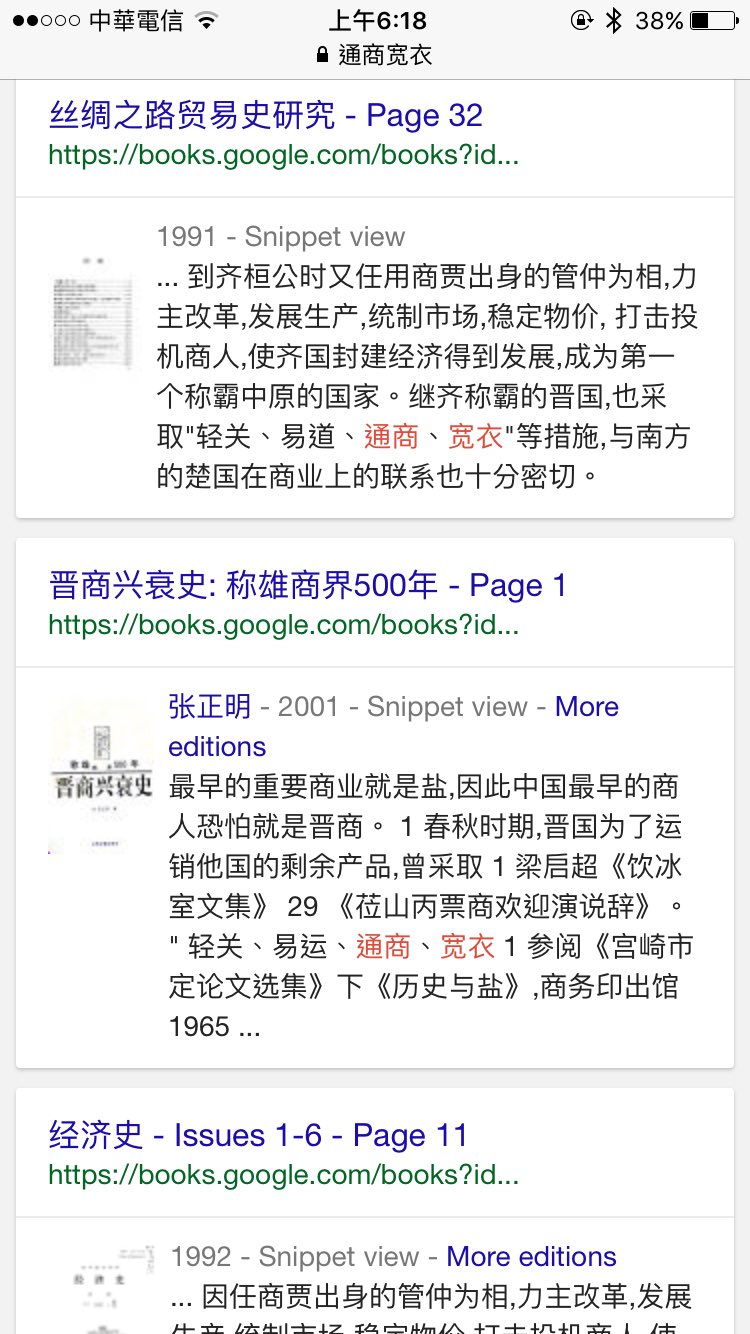
Task: View More editions of 晋商兴衰史
Action: click(x=393, y=727)
